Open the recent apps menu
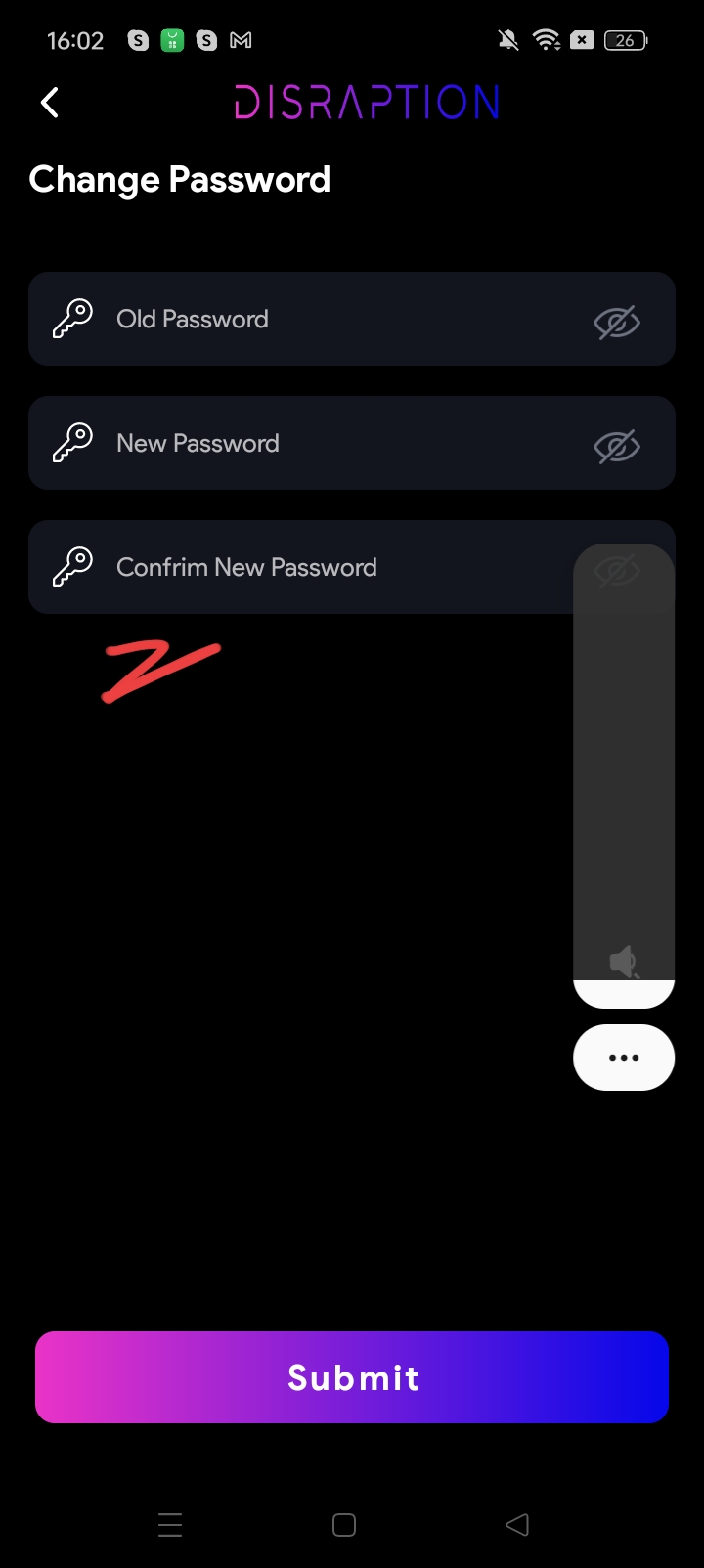Screen dimensions: 704x1568 pos(170,1525)
